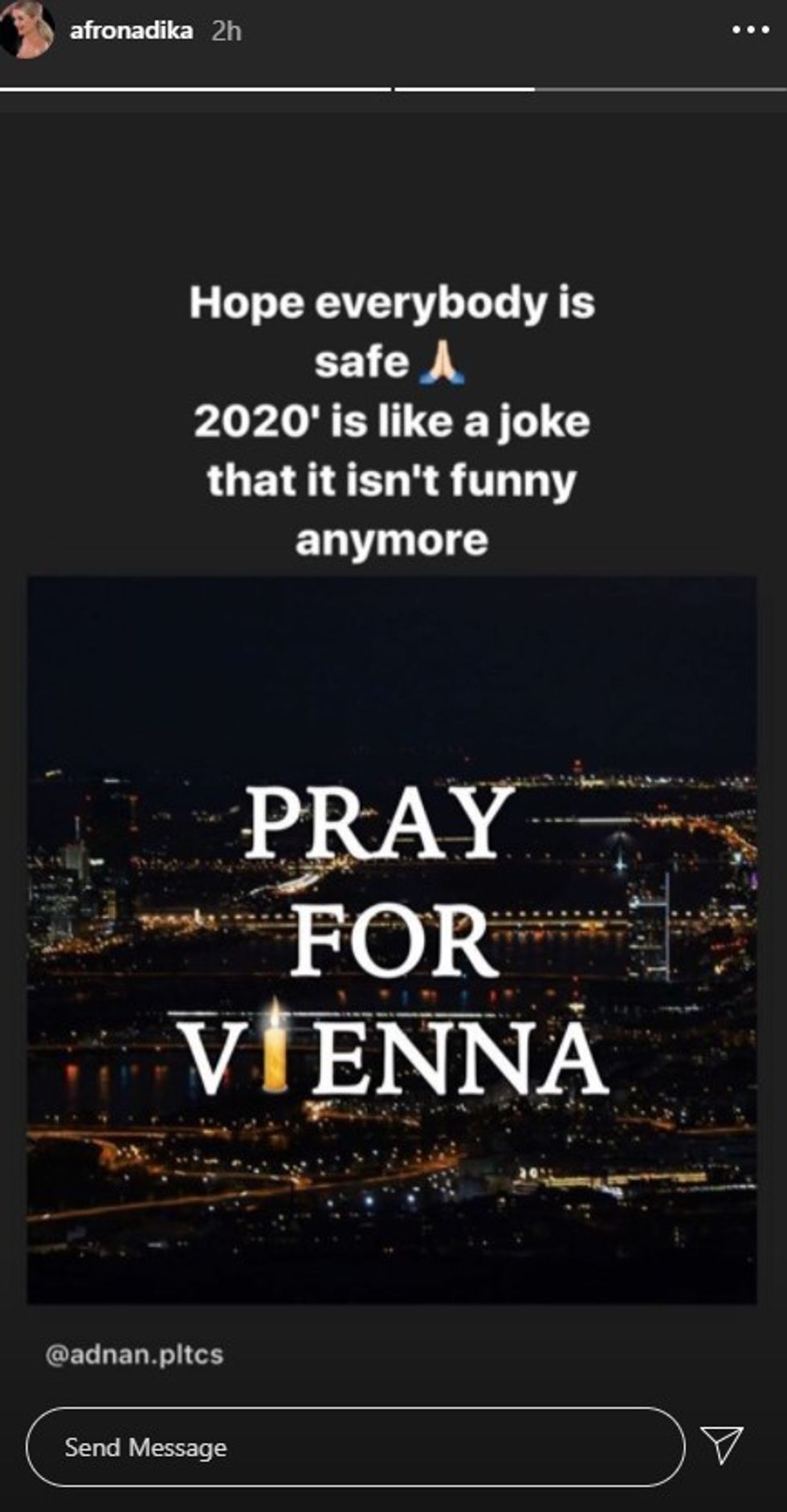Visit the @adnan.pltcs profile mention
Screen dimensions: 787x1512
pos(134,1355)
